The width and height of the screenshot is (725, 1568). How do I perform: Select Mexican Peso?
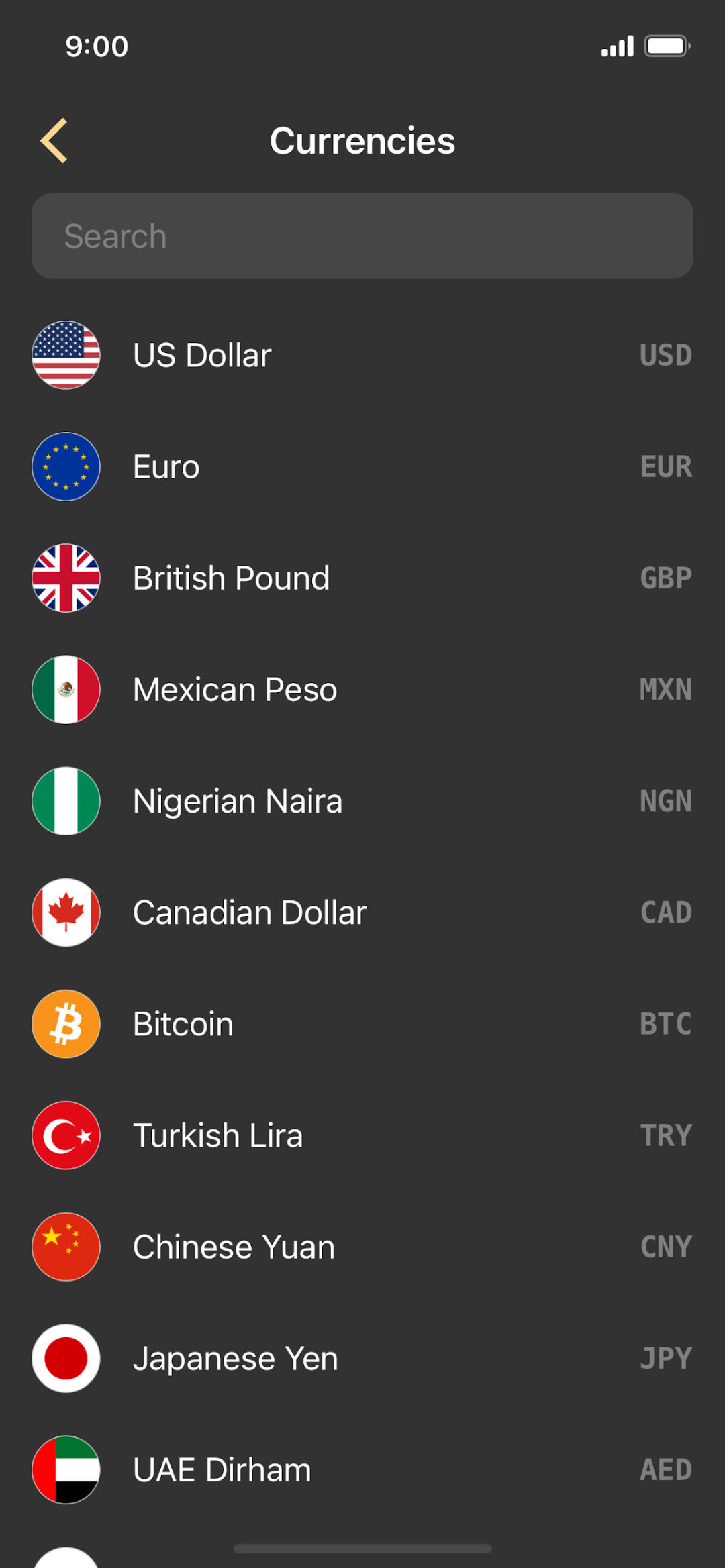click(362, 689)
